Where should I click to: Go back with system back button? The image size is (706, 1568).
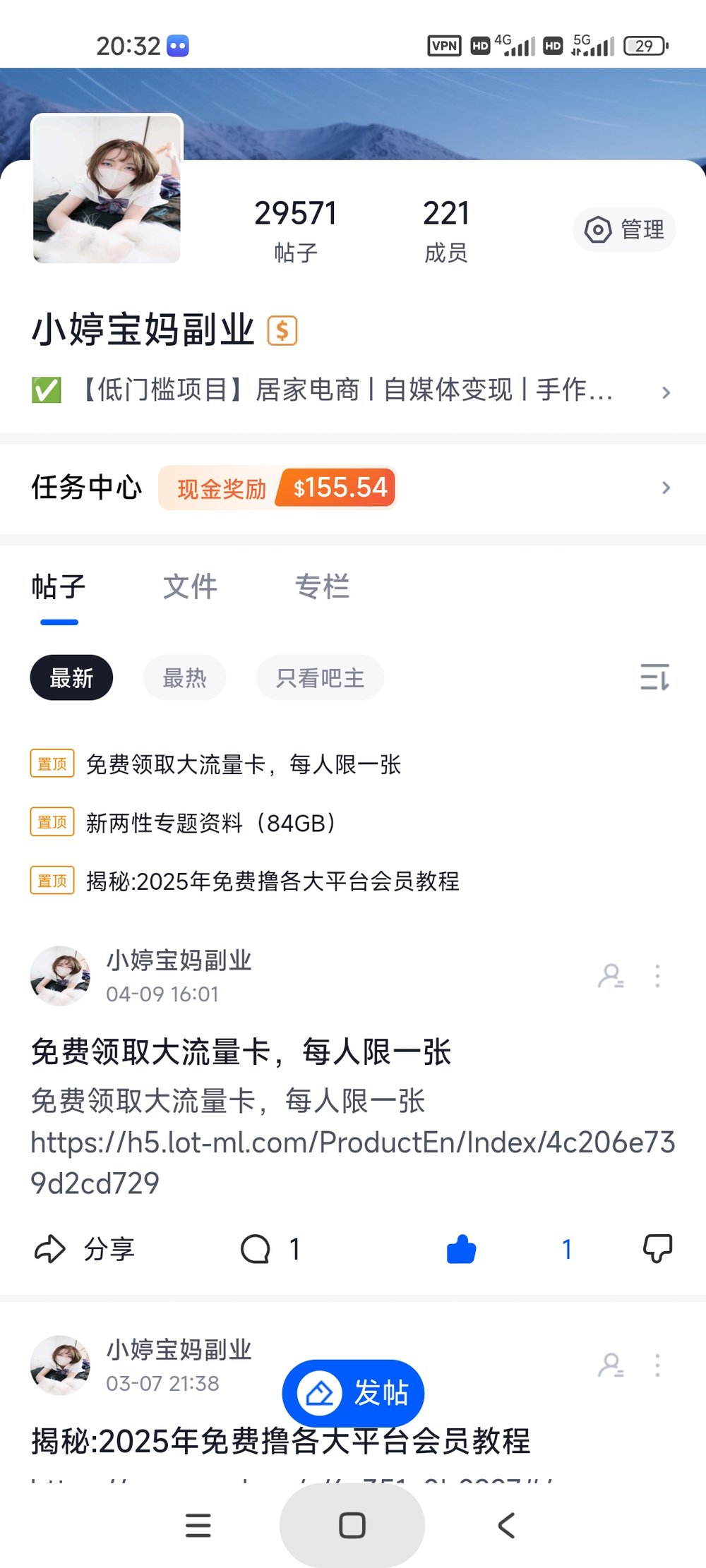(506, 1526)
